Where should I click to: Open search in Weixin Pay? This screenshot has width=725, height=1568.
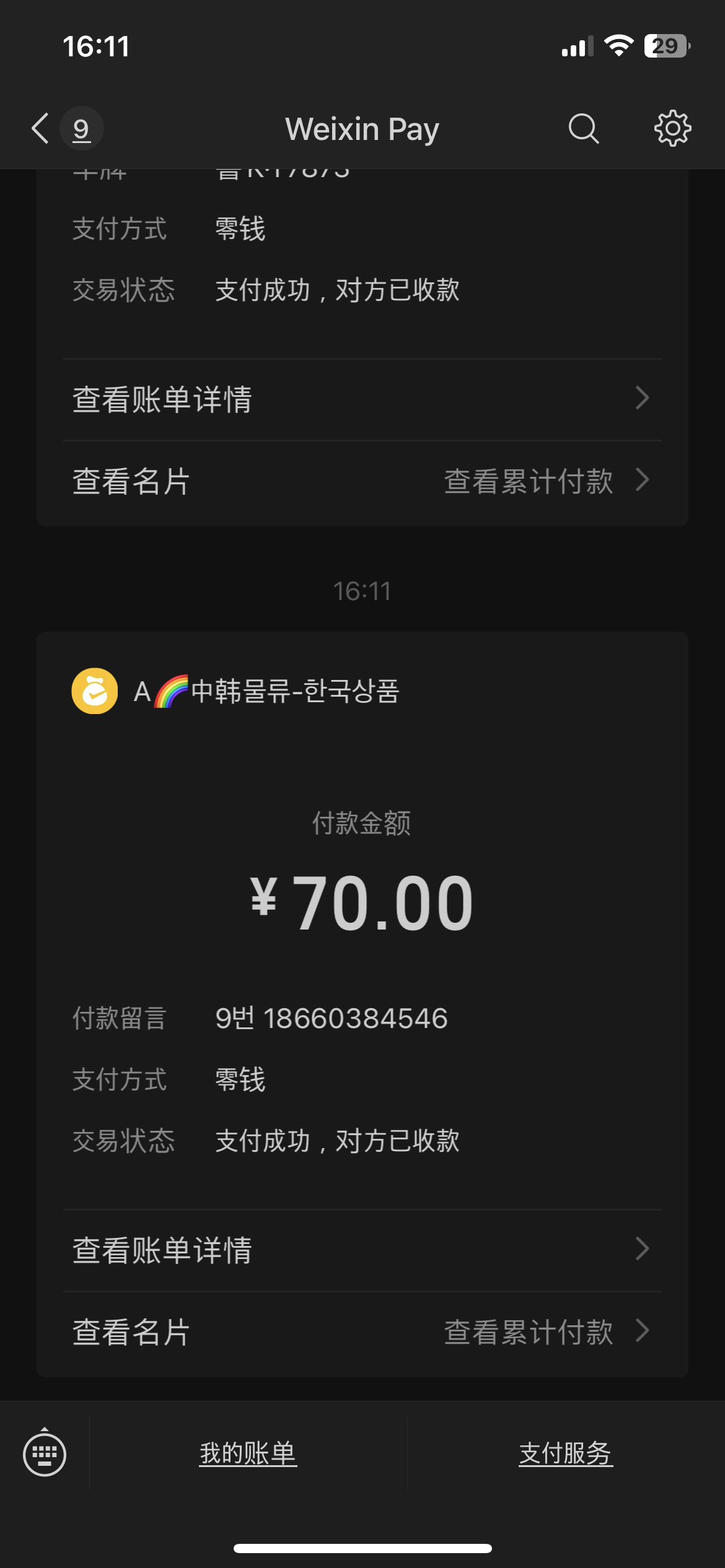583,129
